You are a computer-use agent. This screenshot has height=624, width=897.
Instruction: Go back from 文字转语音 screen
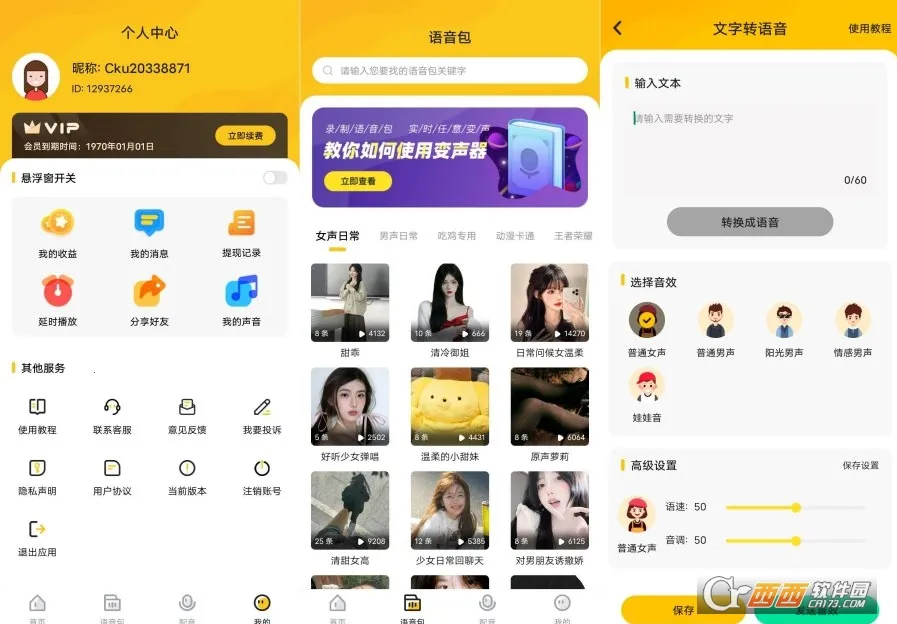[x=617, y=28]
